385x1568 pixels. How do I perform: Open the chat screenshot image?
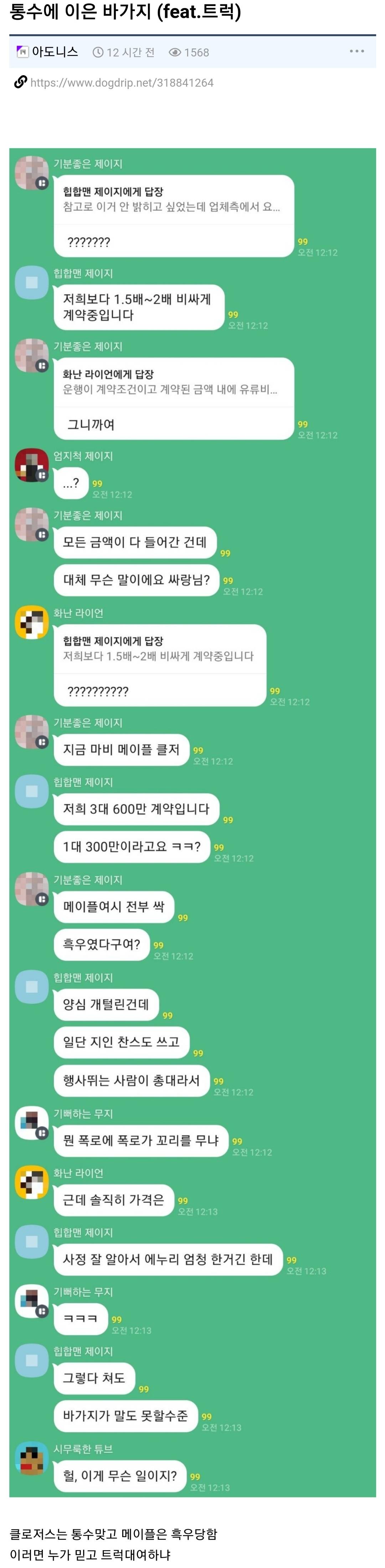tap(192, 822)
